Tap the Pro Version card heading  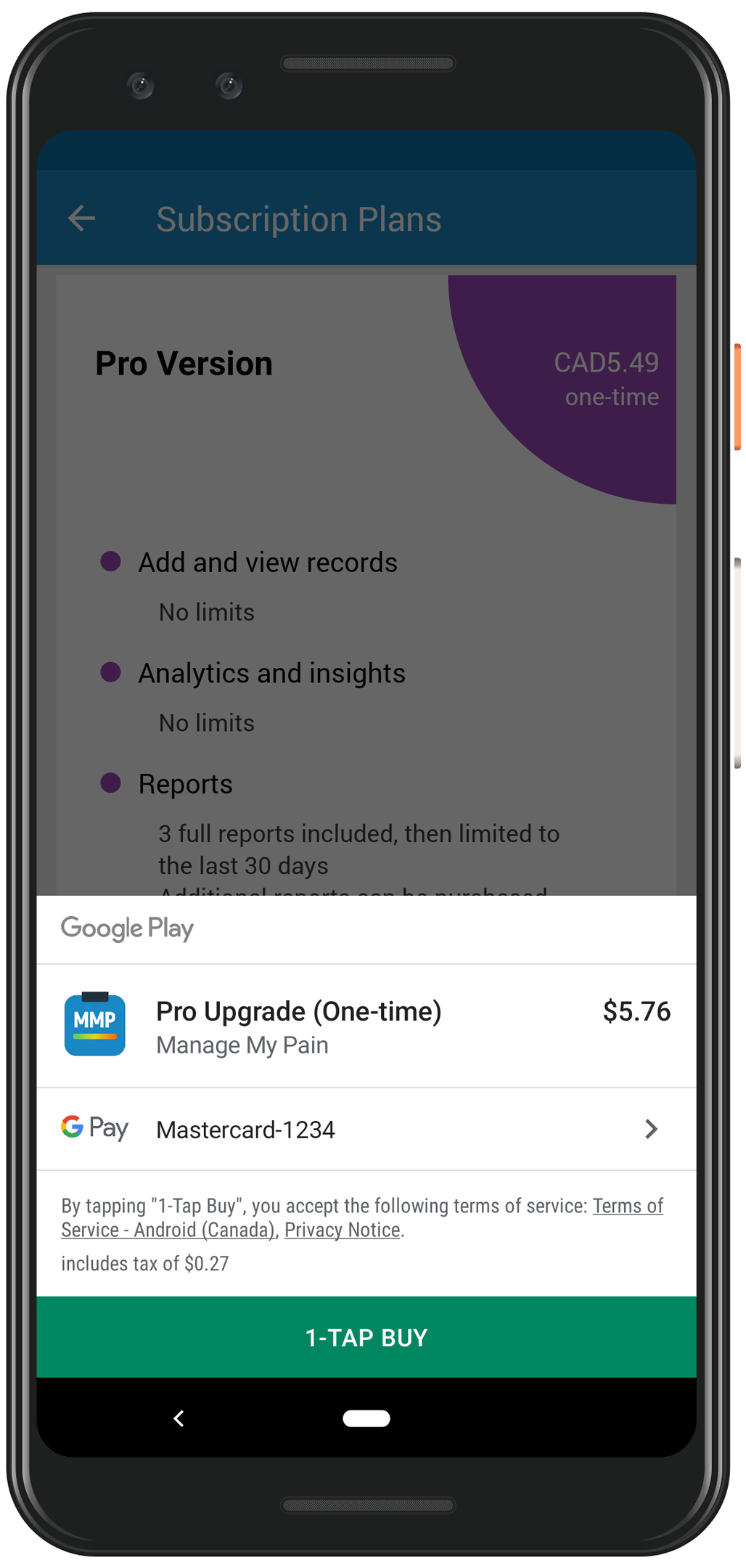tap(184, 363)
